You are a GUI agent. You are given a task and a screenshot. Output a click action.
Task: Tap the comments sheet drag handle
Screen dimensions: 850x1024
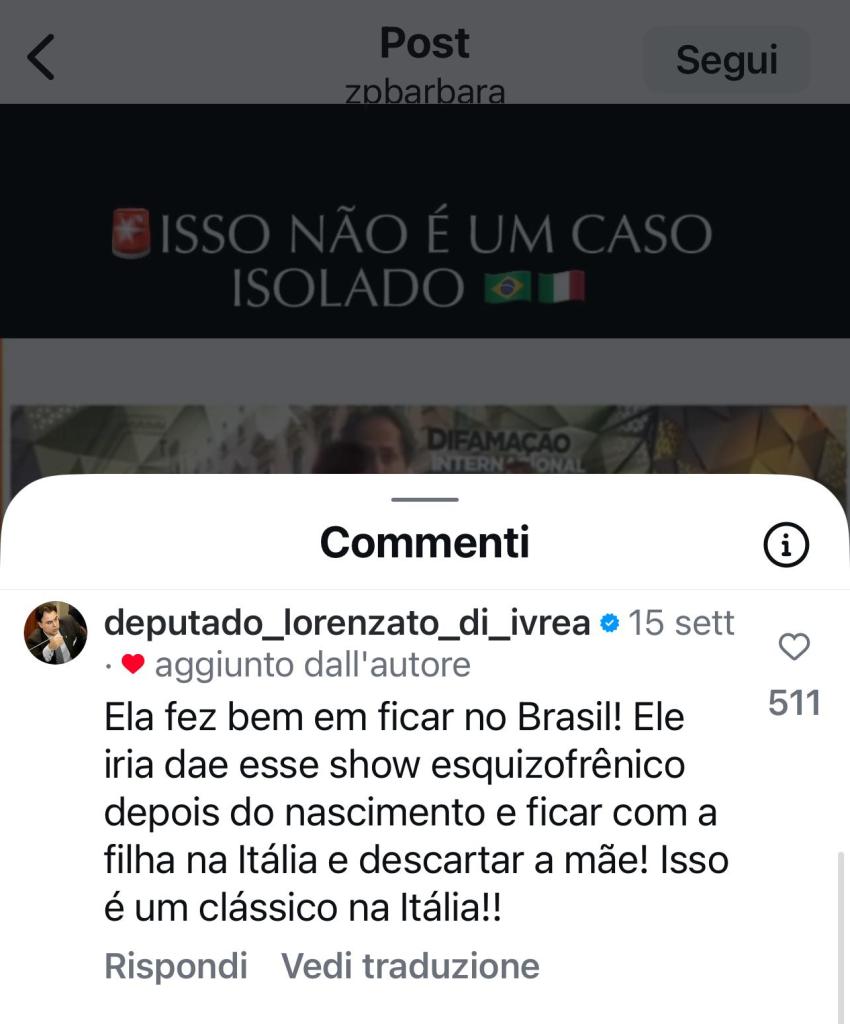coord(425,499)
